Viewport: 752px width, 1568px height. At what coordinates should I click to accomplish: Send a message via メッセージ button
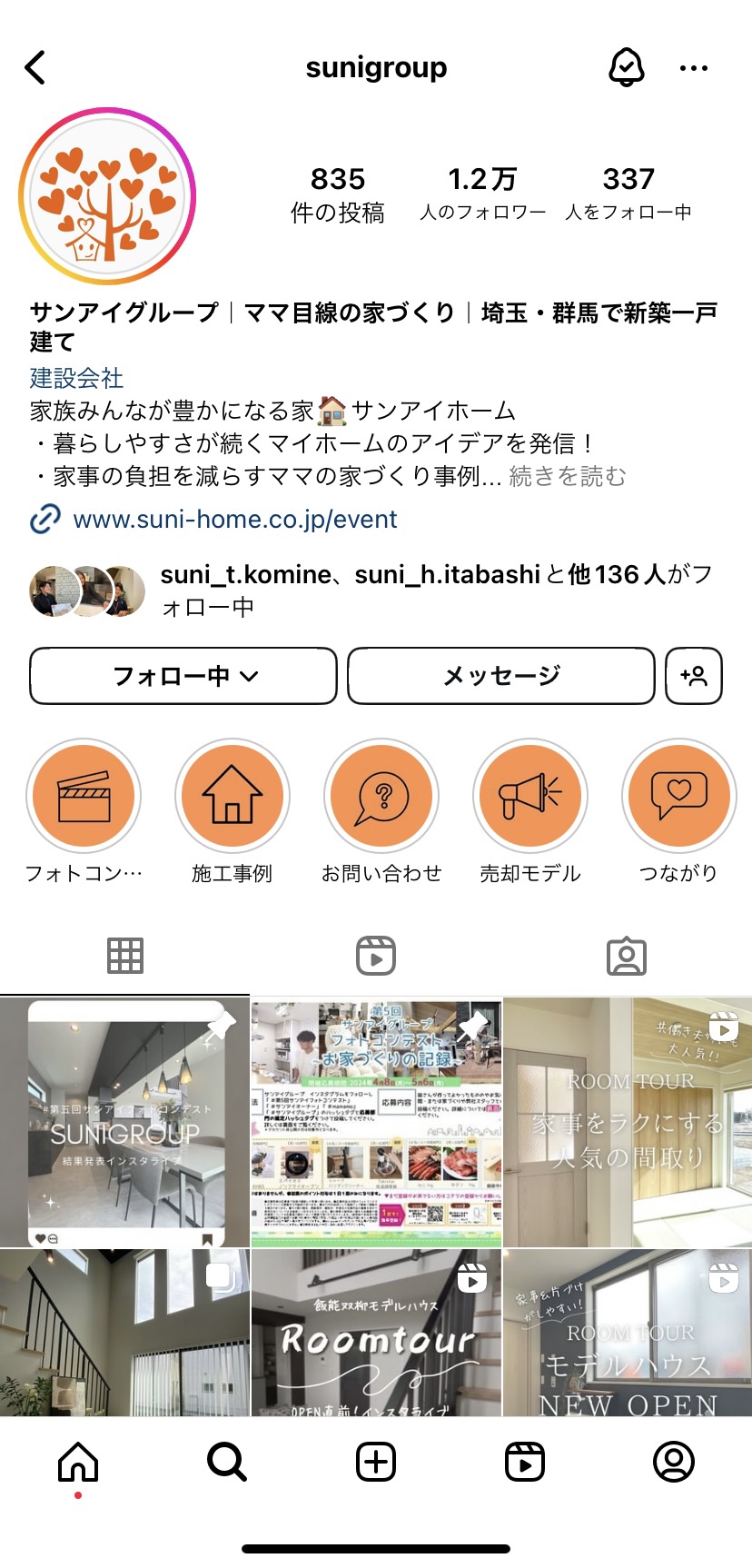(x=500, y=676)
